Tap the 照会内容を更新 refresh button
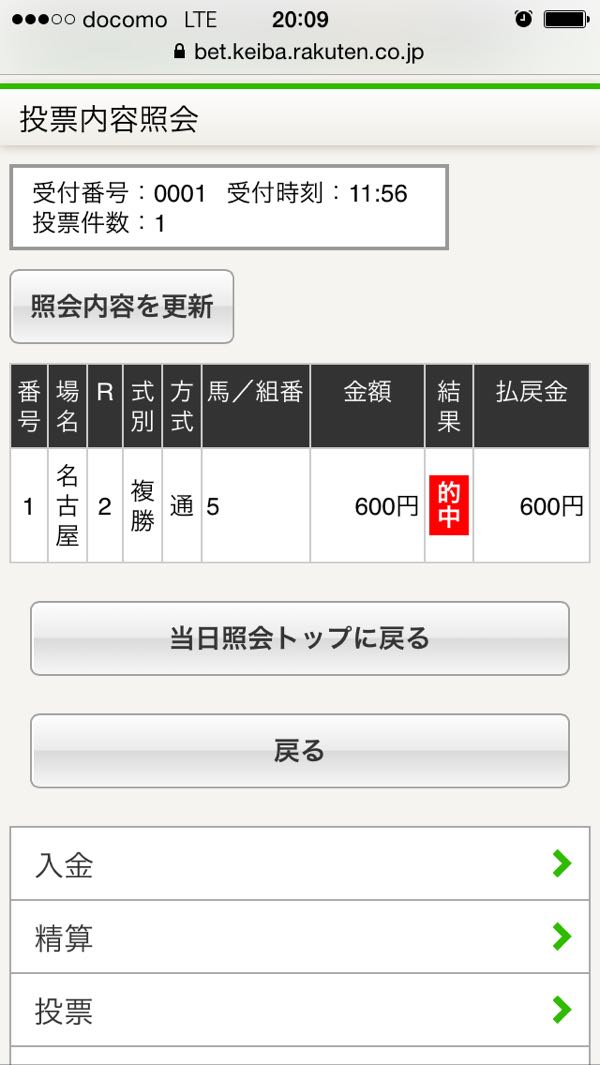This screenshot has width=600, height=1065. (122, 307)
